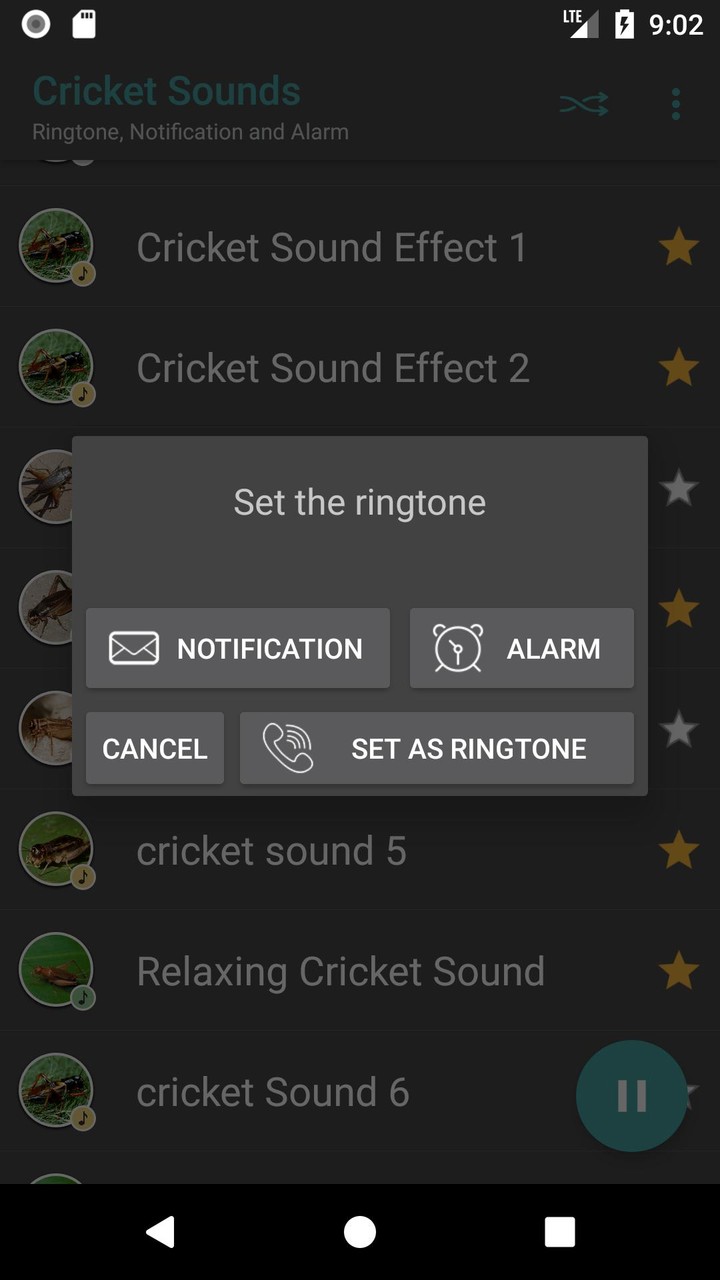This screenshot has width=720, height=1280.
Task: Favorite Relaxing Cricket Sound with its star
Action: (x=678, y=970)
